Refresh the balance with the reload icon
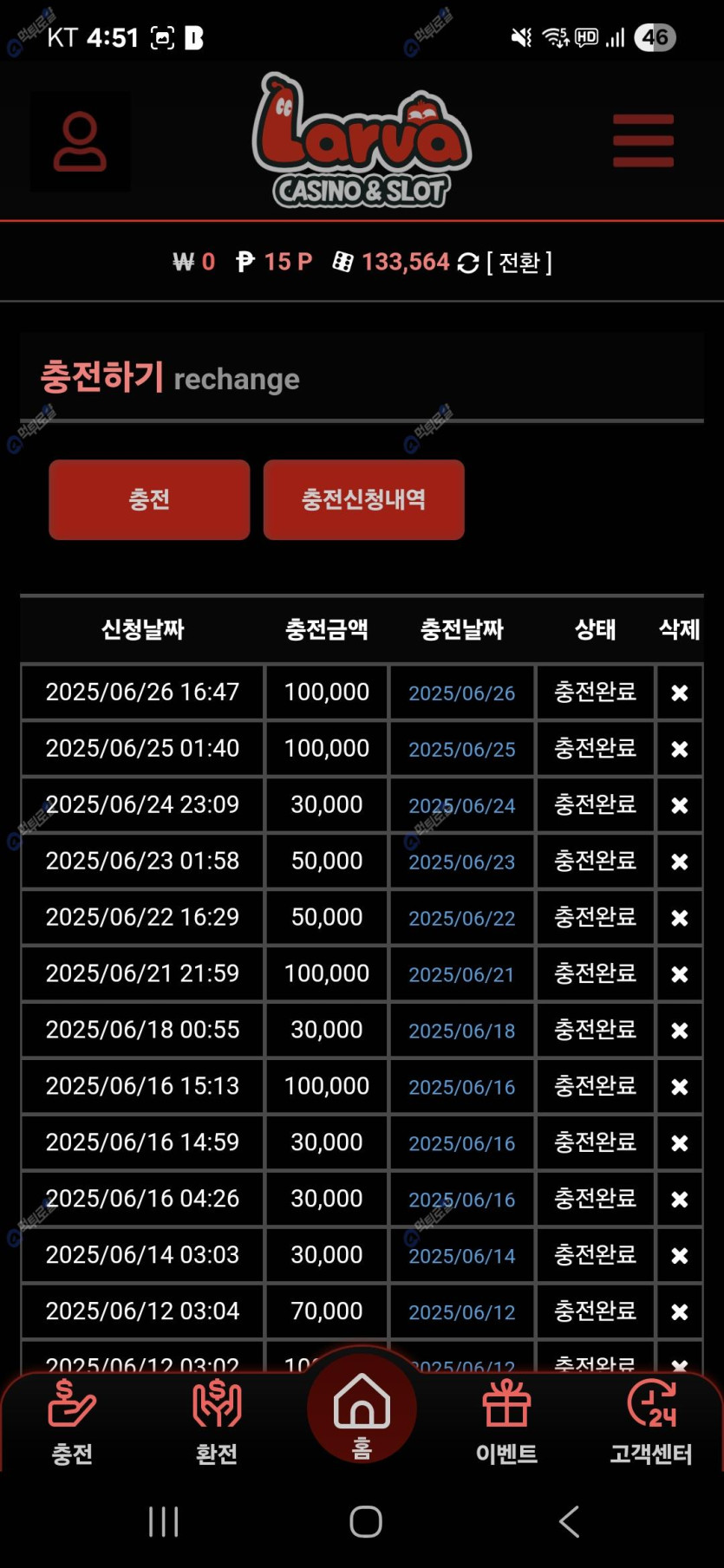 pos(468,263)
